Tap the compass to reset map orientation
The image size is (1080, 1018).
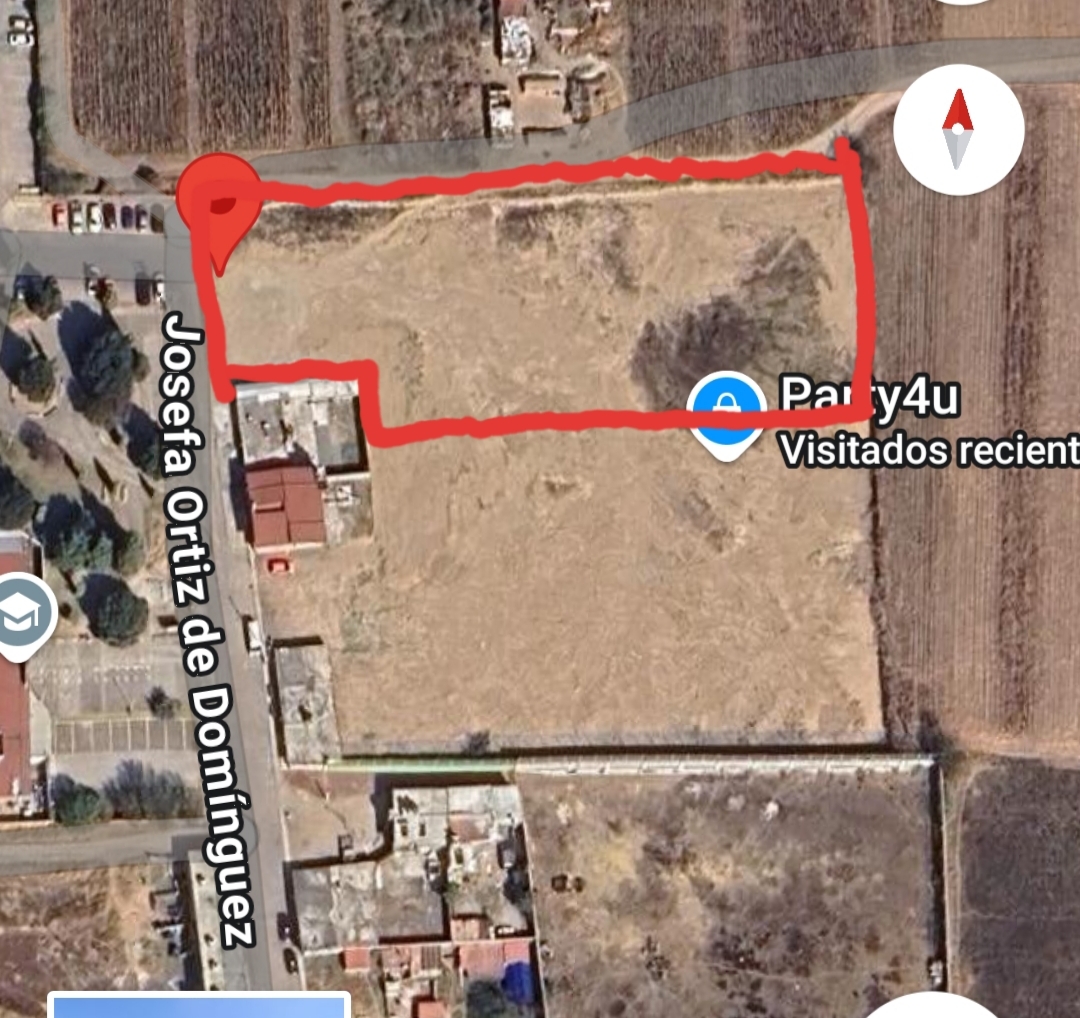tap(958, 130)
